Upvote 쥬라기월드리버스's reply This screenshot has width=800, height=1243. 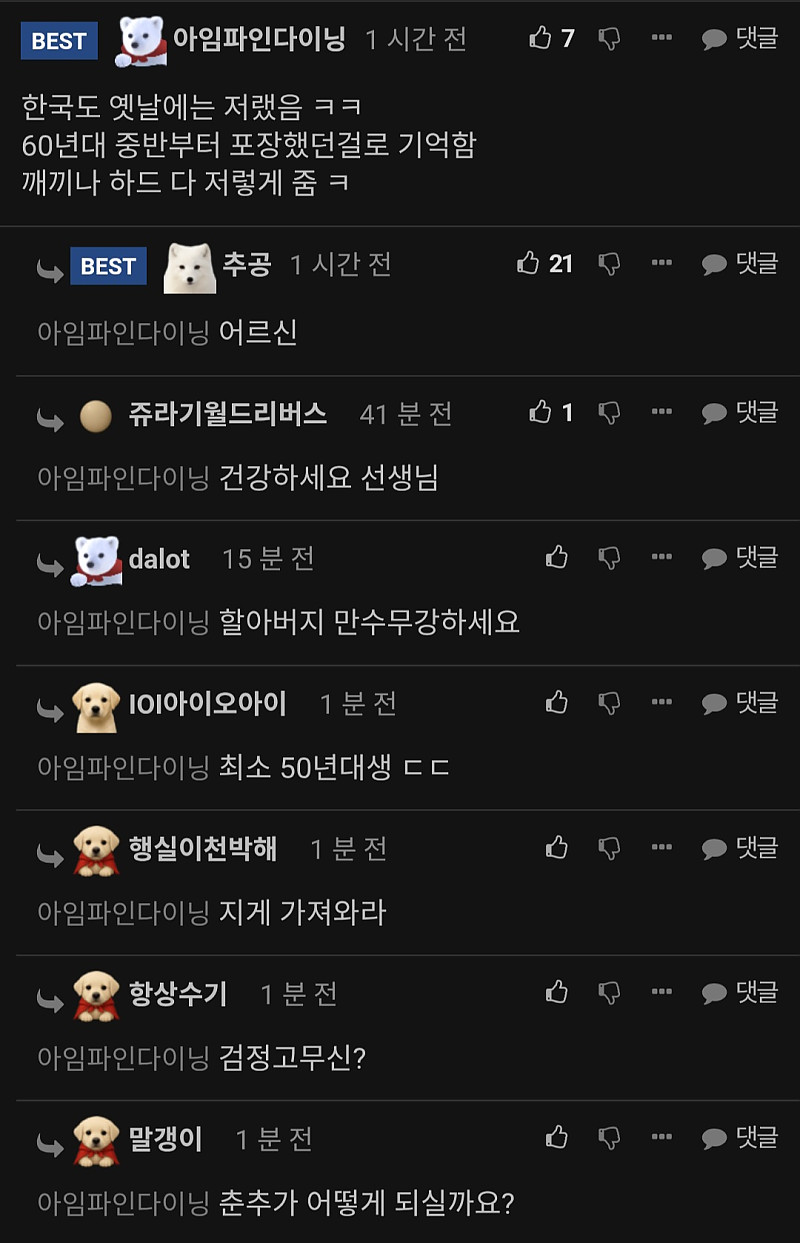(541, 412)
